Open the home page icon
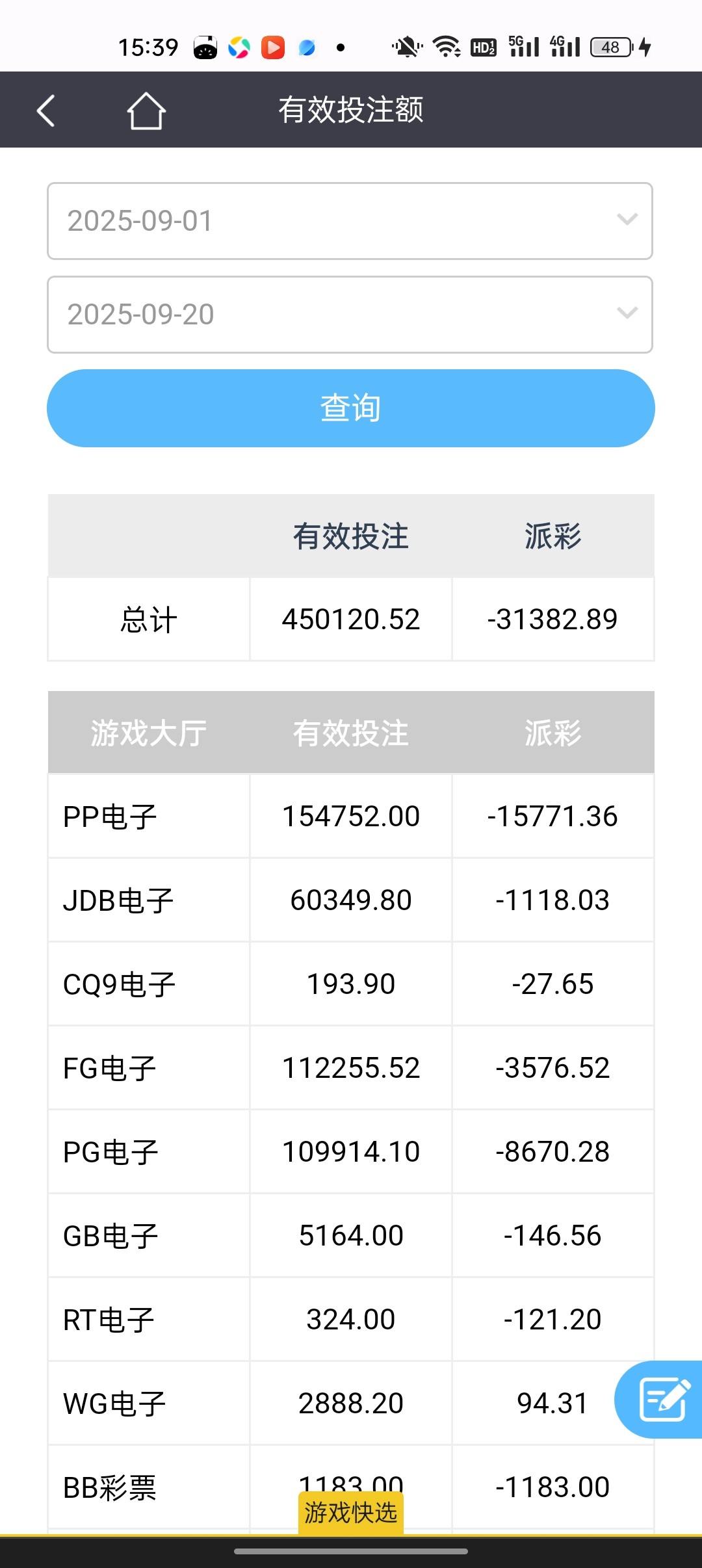This screenshot has width=702, height=1568. coord(146,111)
